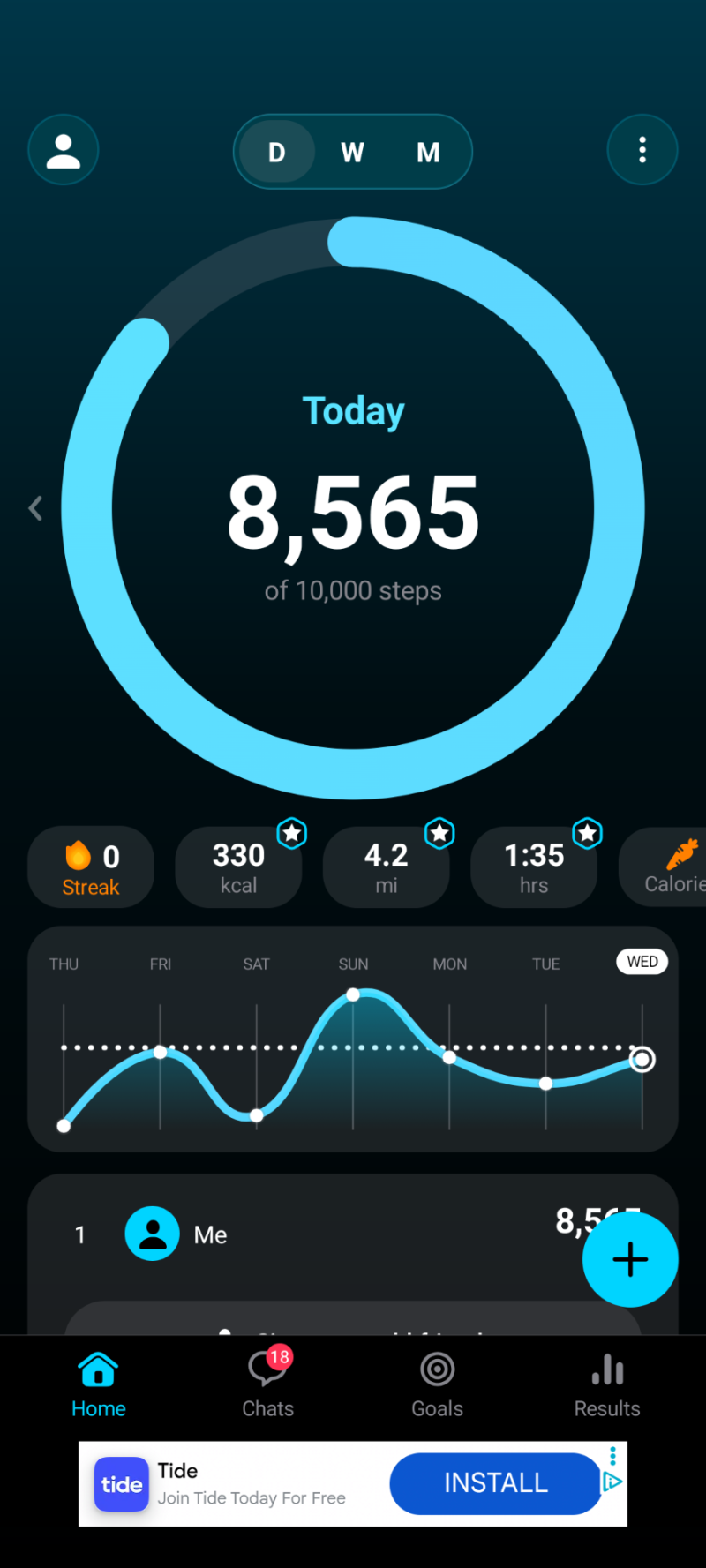The image size is (706, 1568).
Task: Select WED on the weekly chart
Action: (x=642, y=962)
